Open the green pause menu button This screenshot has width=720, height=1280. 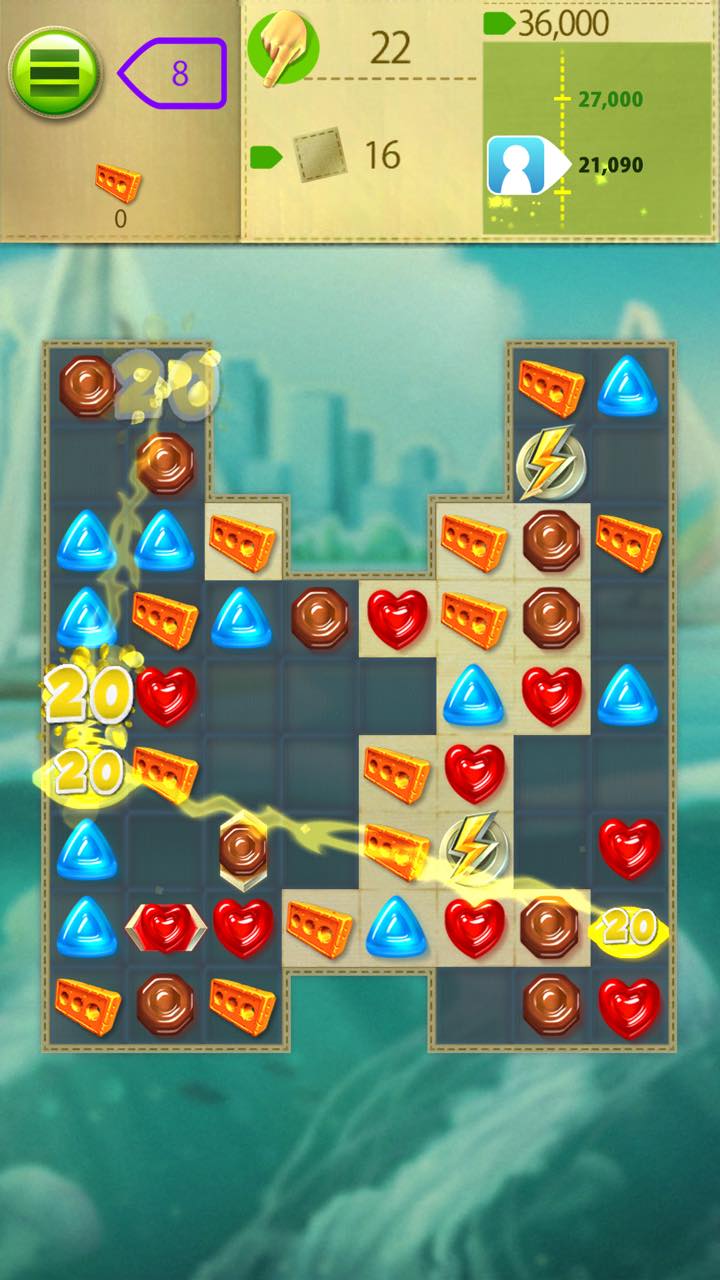[54, 72]
